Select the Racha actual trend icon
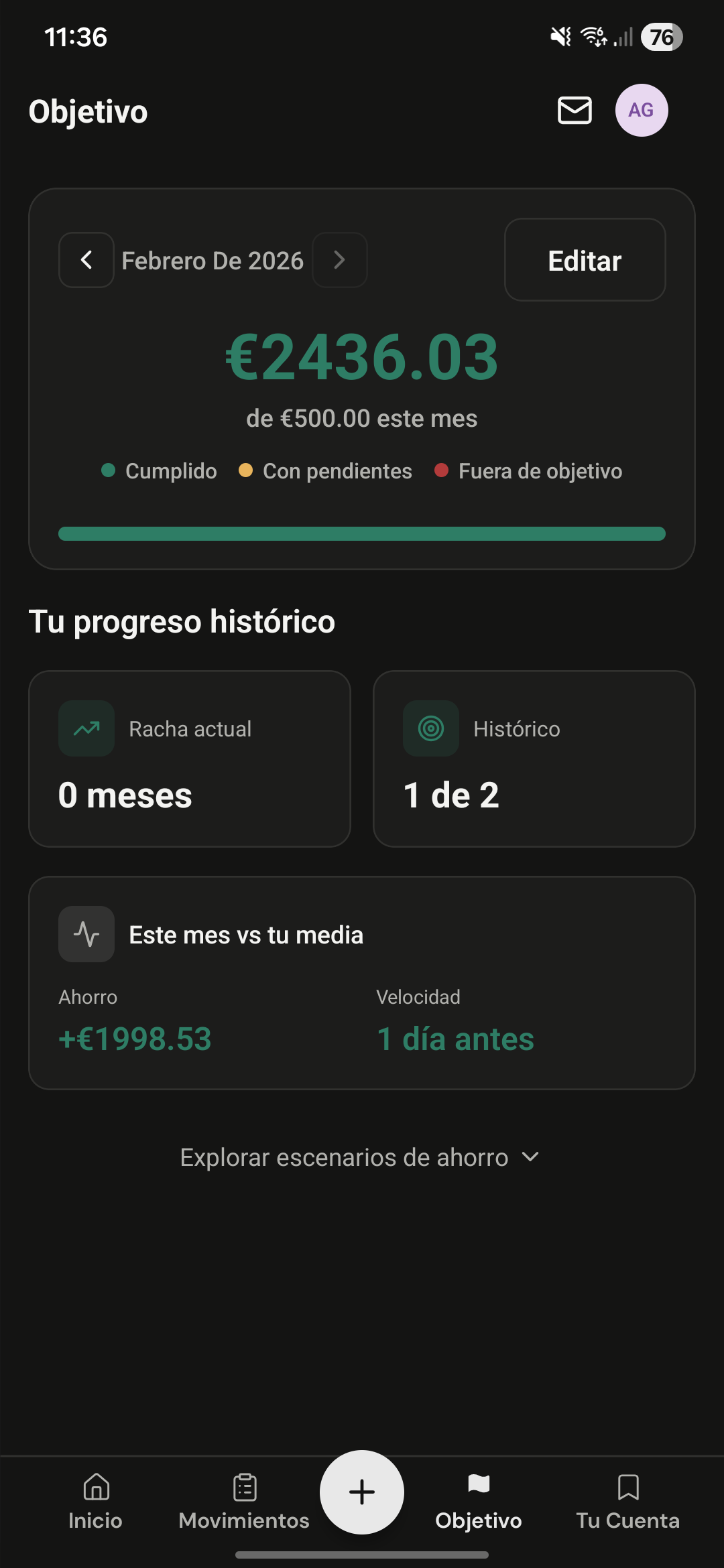This screenshot has height=1568, width=724. pos(86,729)
